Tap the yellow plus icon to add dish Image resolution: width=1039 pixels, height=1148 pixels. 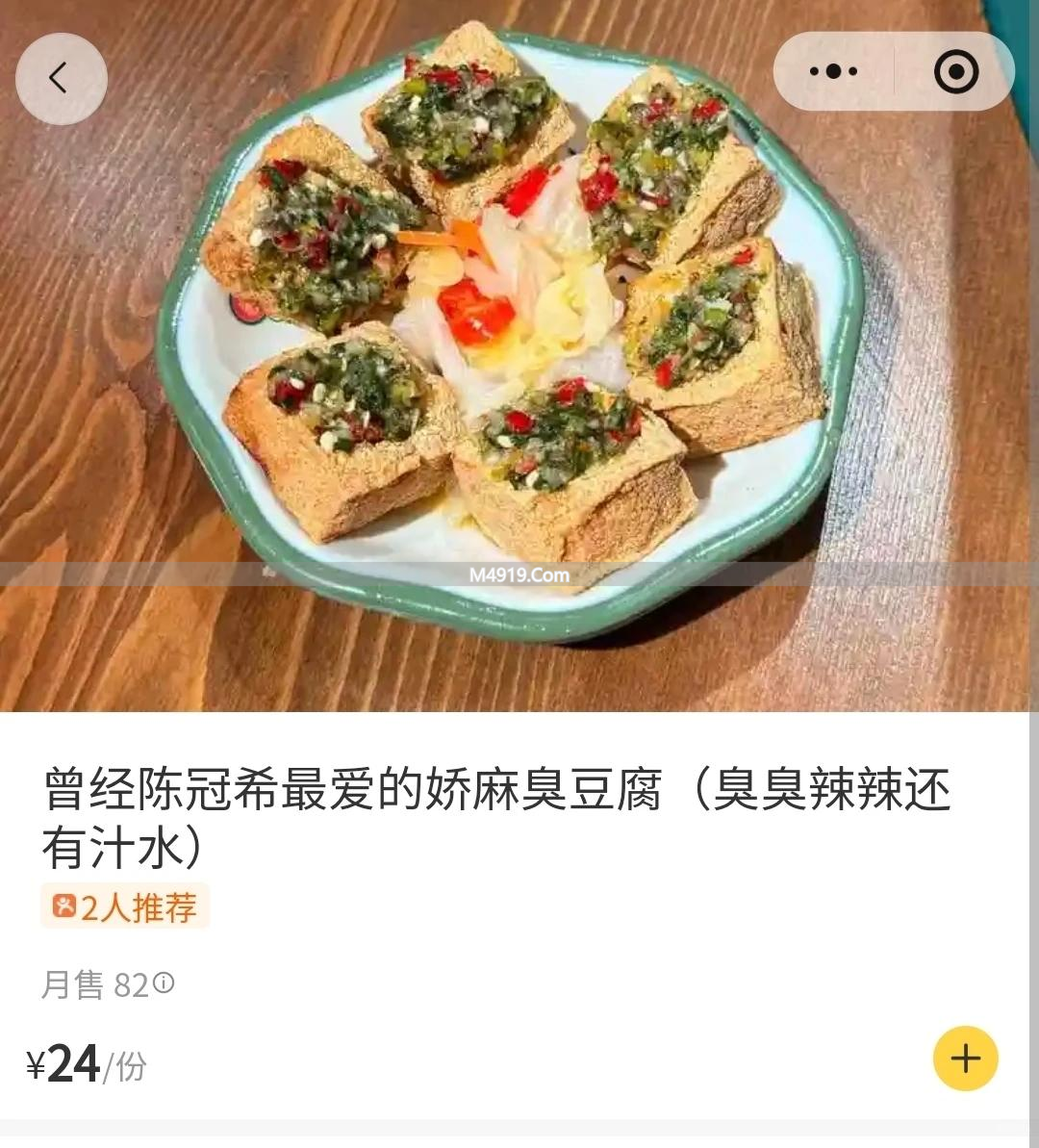coord(963,1060)
